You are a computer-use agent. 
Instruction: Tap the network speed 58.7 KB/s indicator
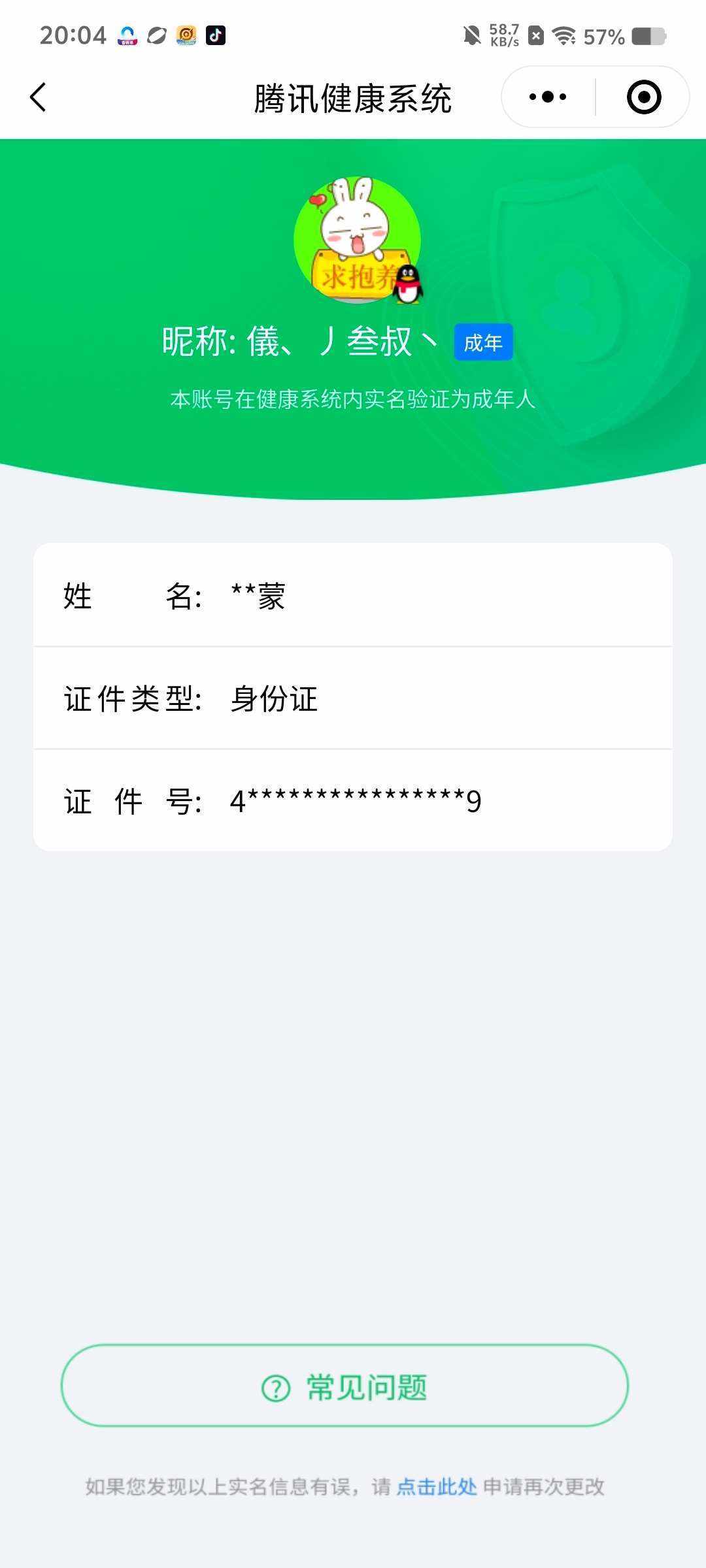tap(503, 35)
